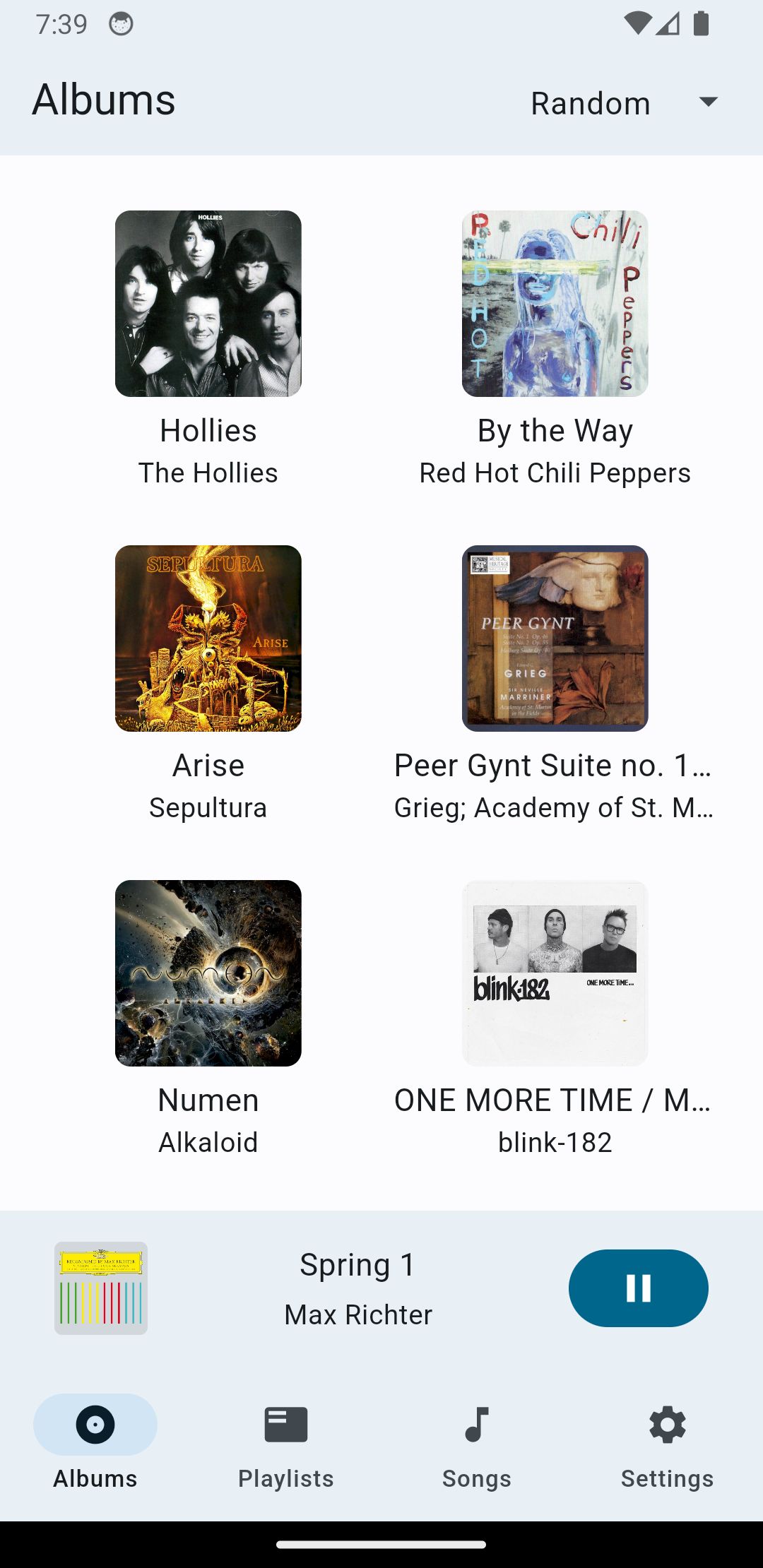Click the status bar notification icon

point(122,23)
